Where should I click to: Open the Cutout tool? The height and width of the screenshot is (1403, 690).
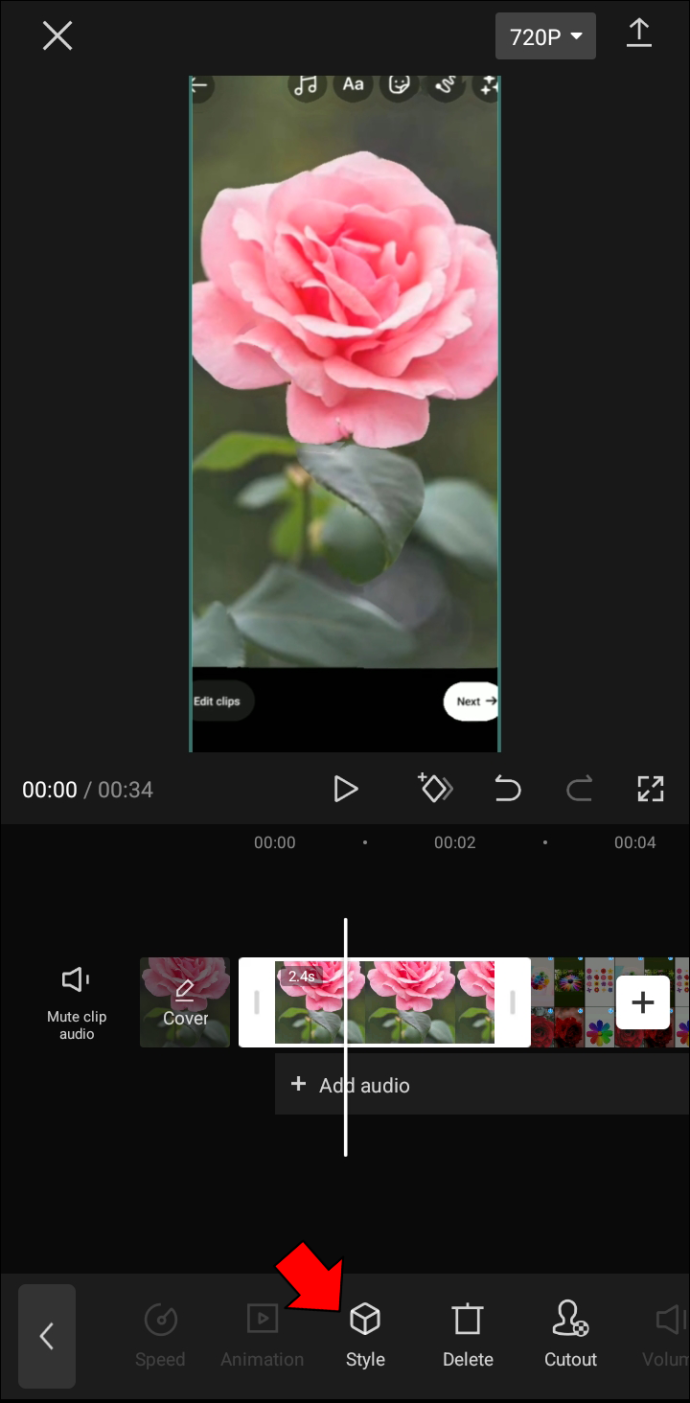point(571,1336)
